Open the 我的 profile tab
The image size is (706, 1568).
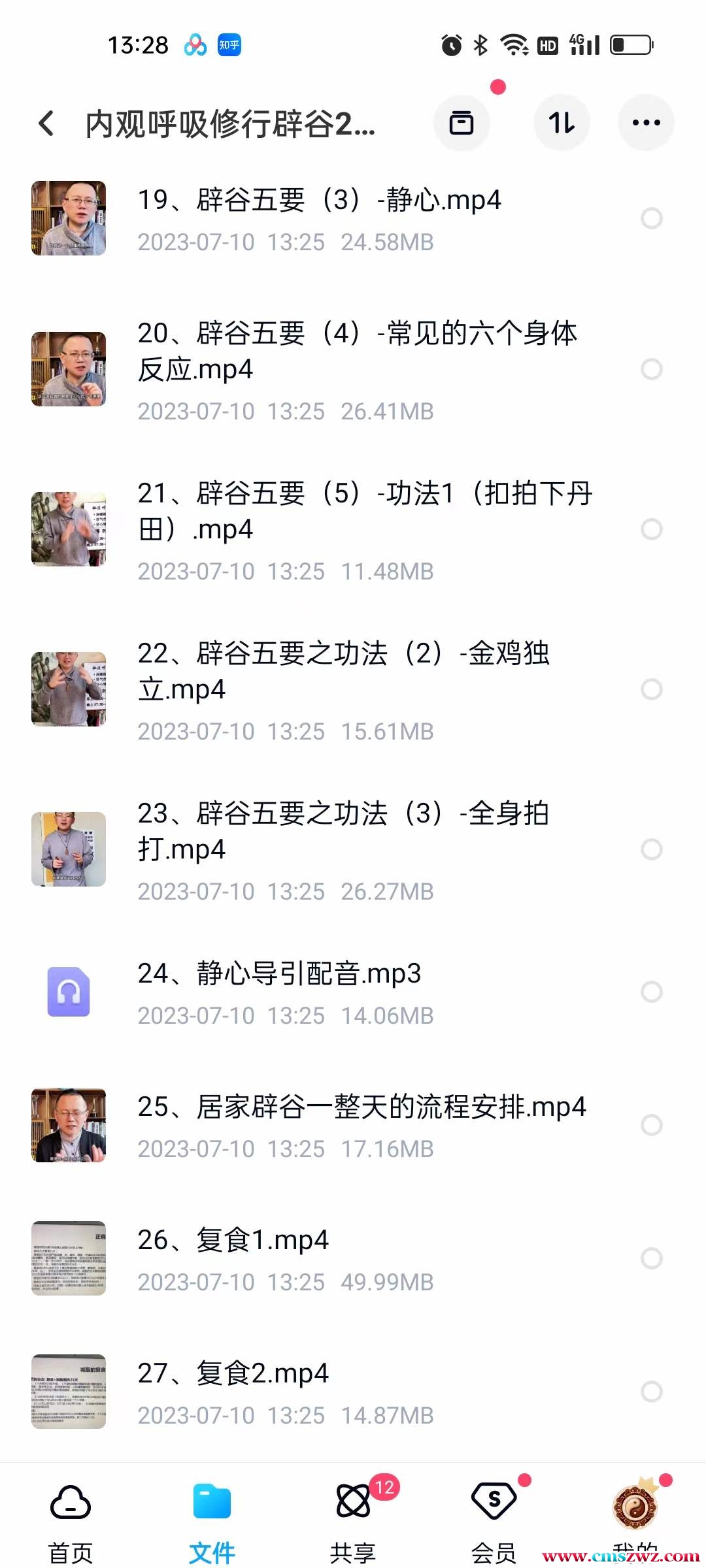pos(635,1514)
